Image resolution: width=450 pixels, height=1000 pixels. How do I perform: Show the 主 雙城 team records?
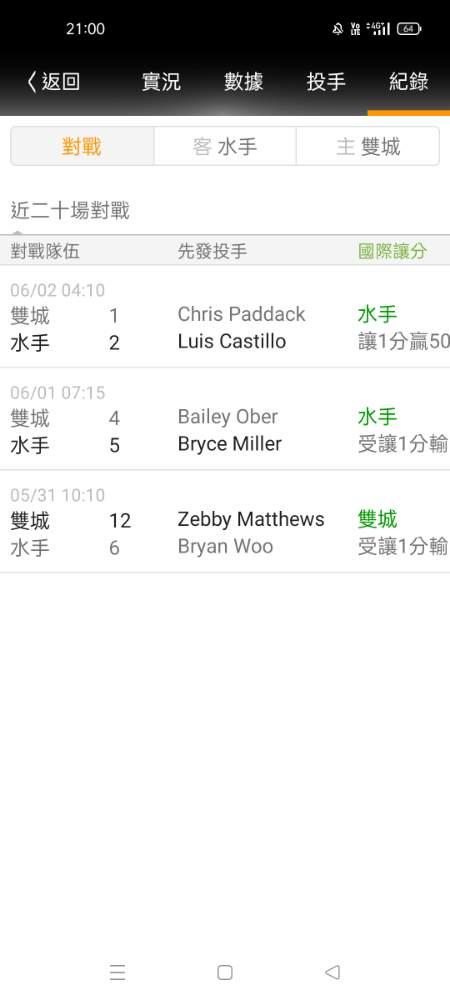tap(368, 146)
